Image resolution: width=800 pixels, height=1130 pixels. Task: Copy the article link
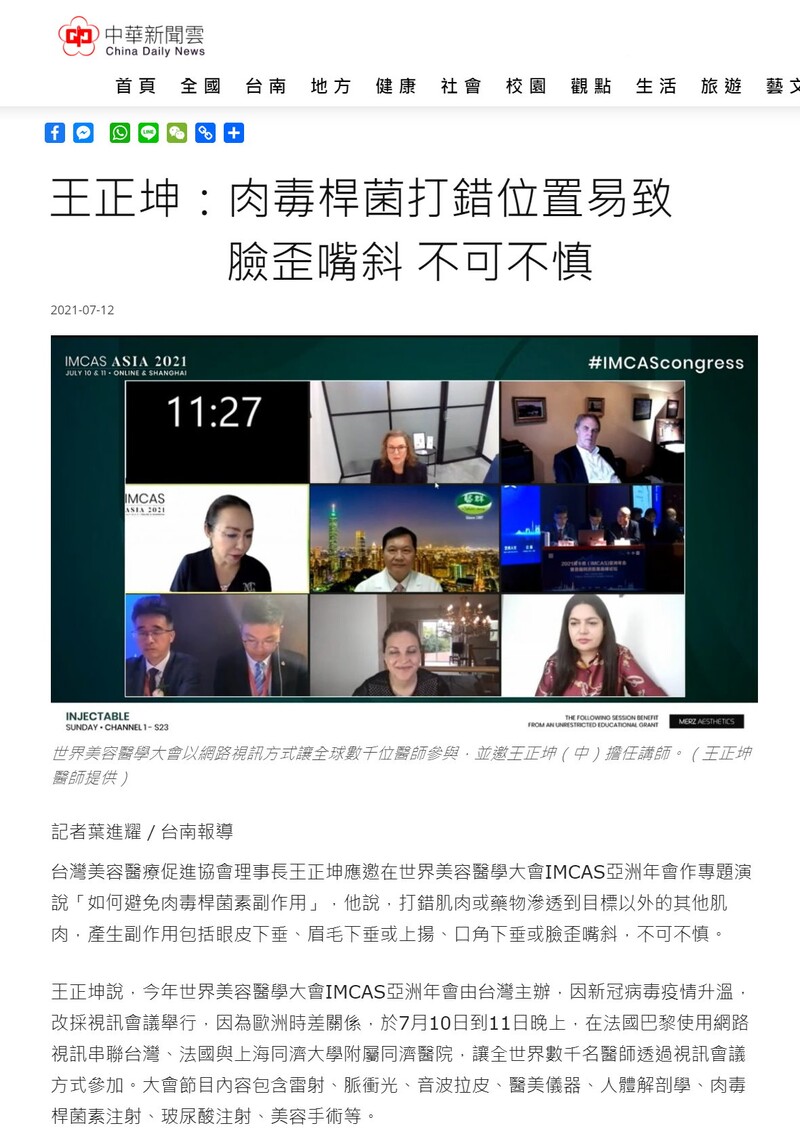pos(205,132)
